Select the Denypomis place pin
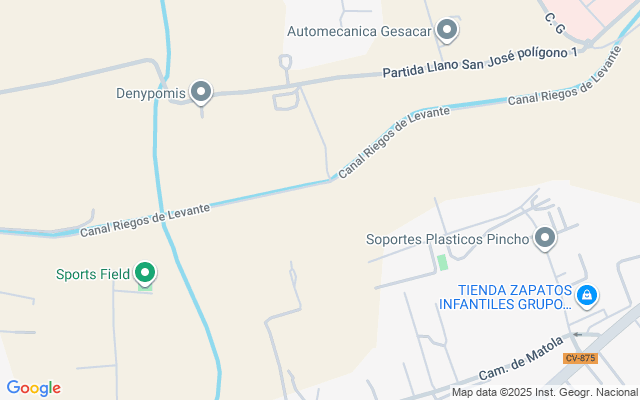The height and width of the screenshot is (400, 640). point(202,93)
